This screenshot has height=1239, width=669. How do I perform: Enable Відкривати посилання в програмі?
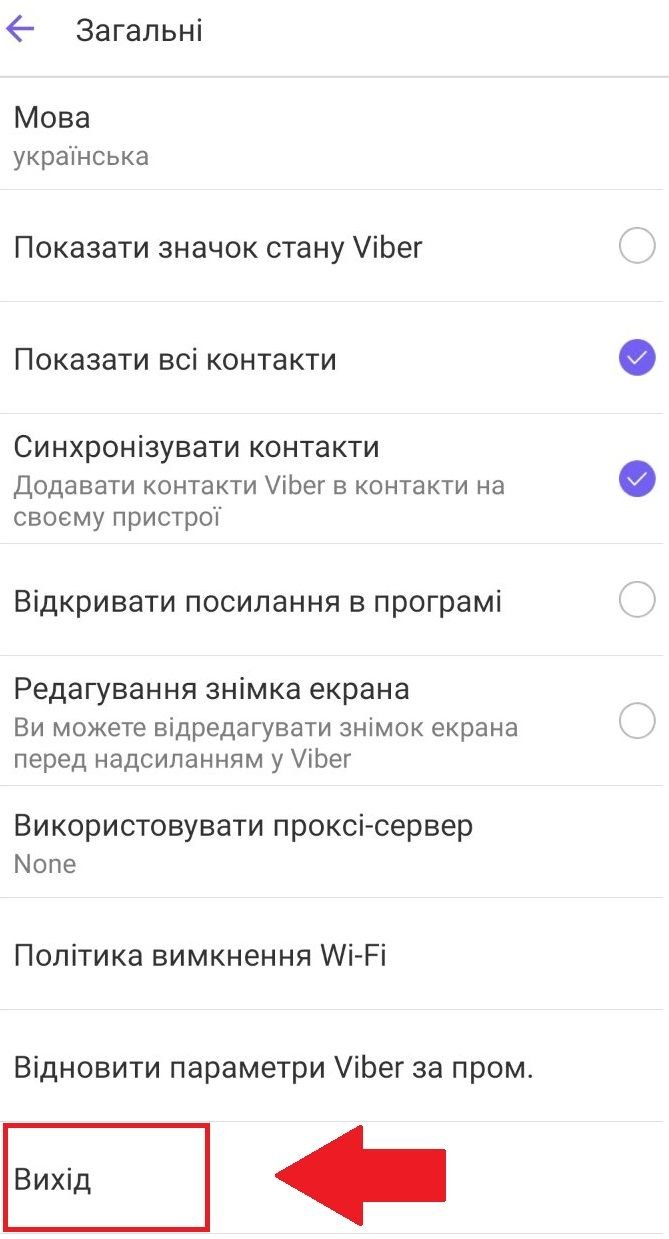point(637,601)
